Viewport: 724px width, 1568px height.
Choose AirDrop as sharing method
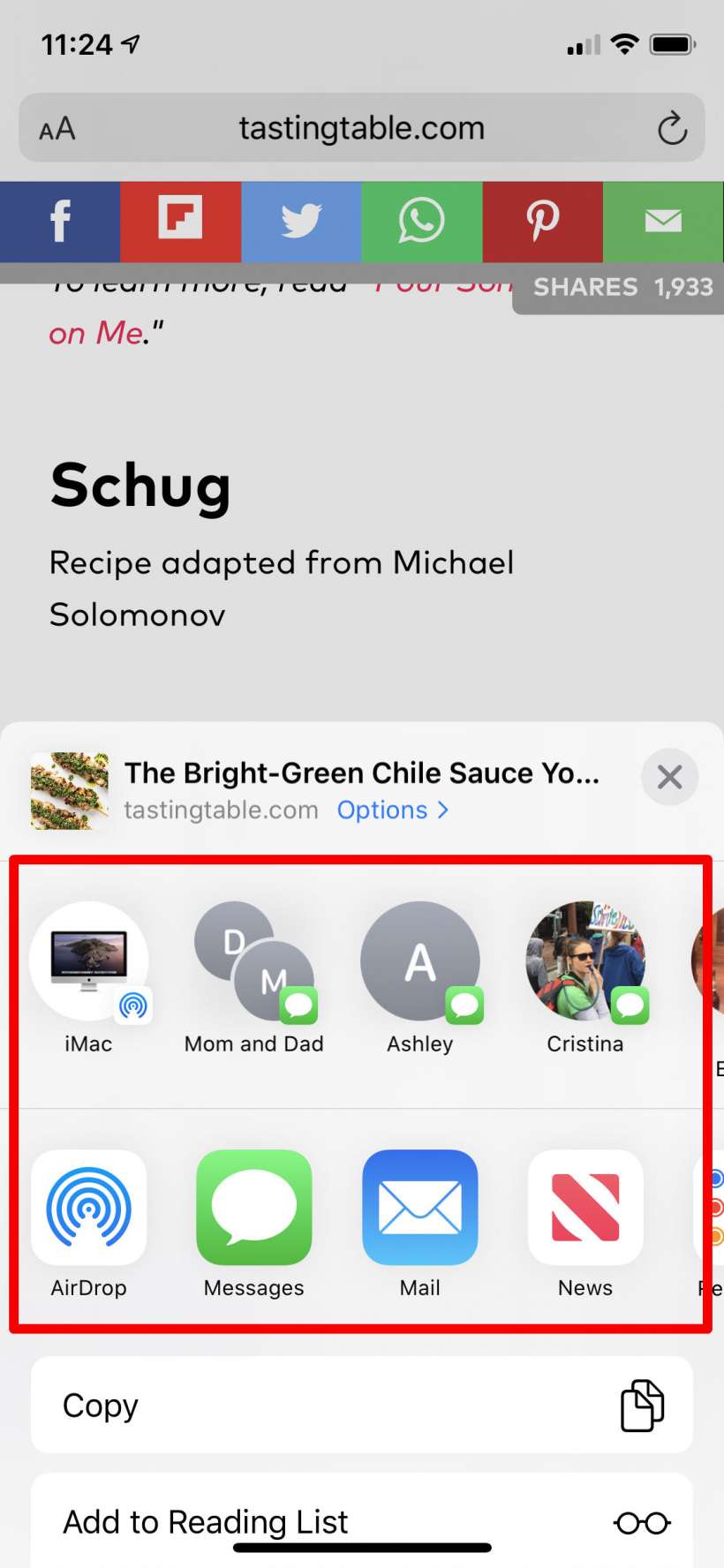pyautogui.click(x=88, y=1208)
